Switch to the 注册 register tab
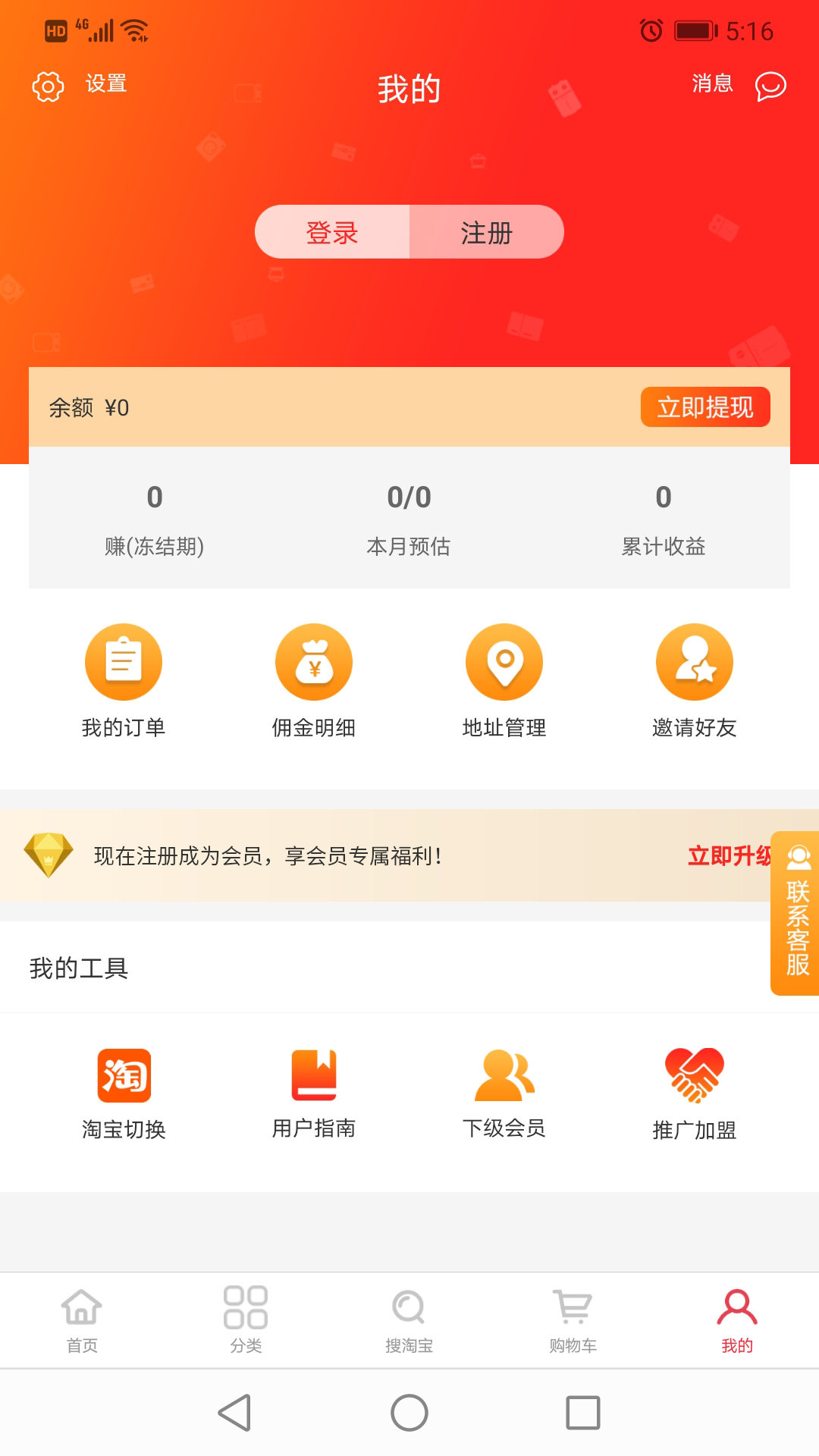 [x=485, y=233]
